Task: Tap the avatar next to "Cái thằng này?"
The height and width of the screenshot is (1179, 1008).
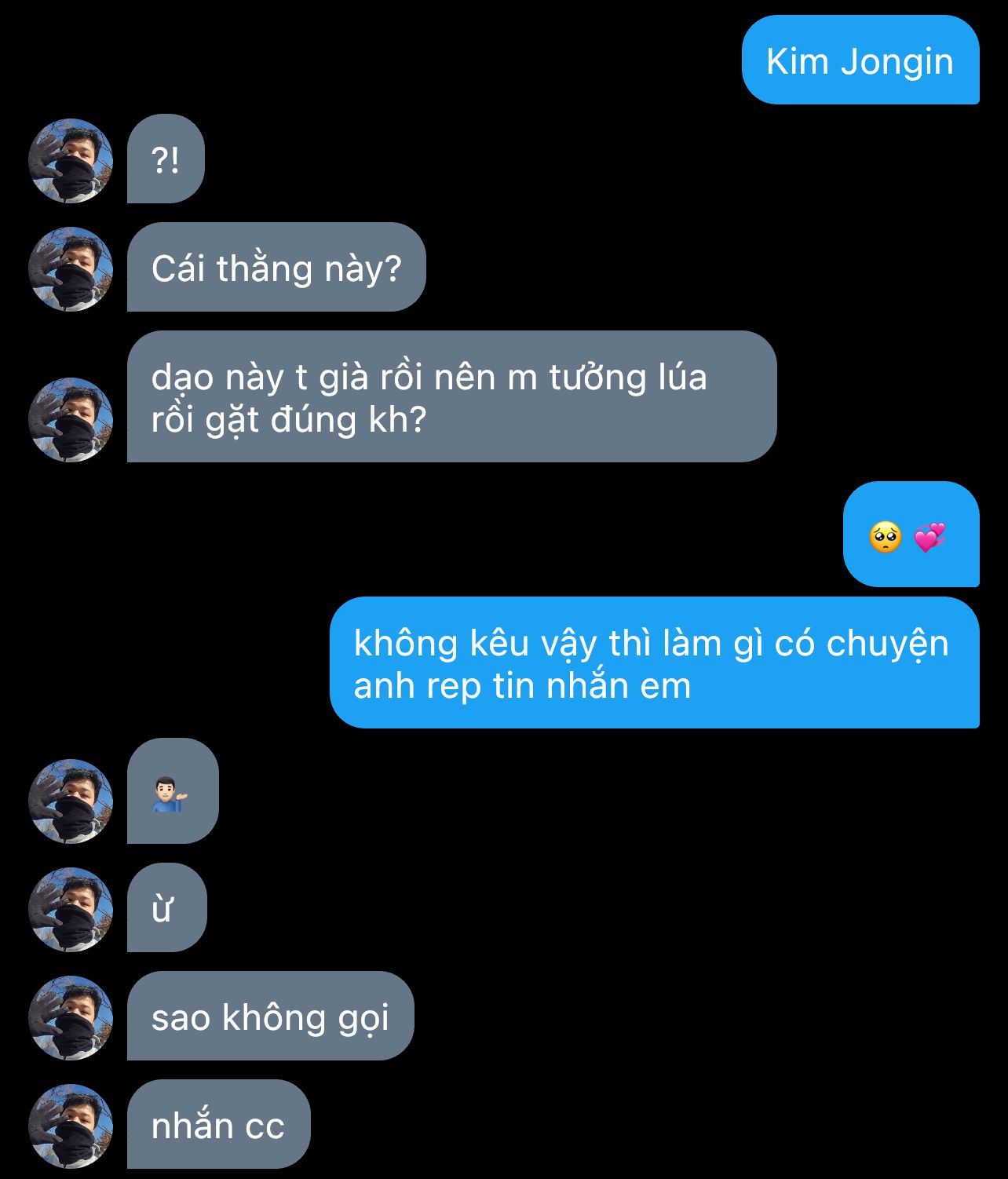Action: (x=71, y=269)
